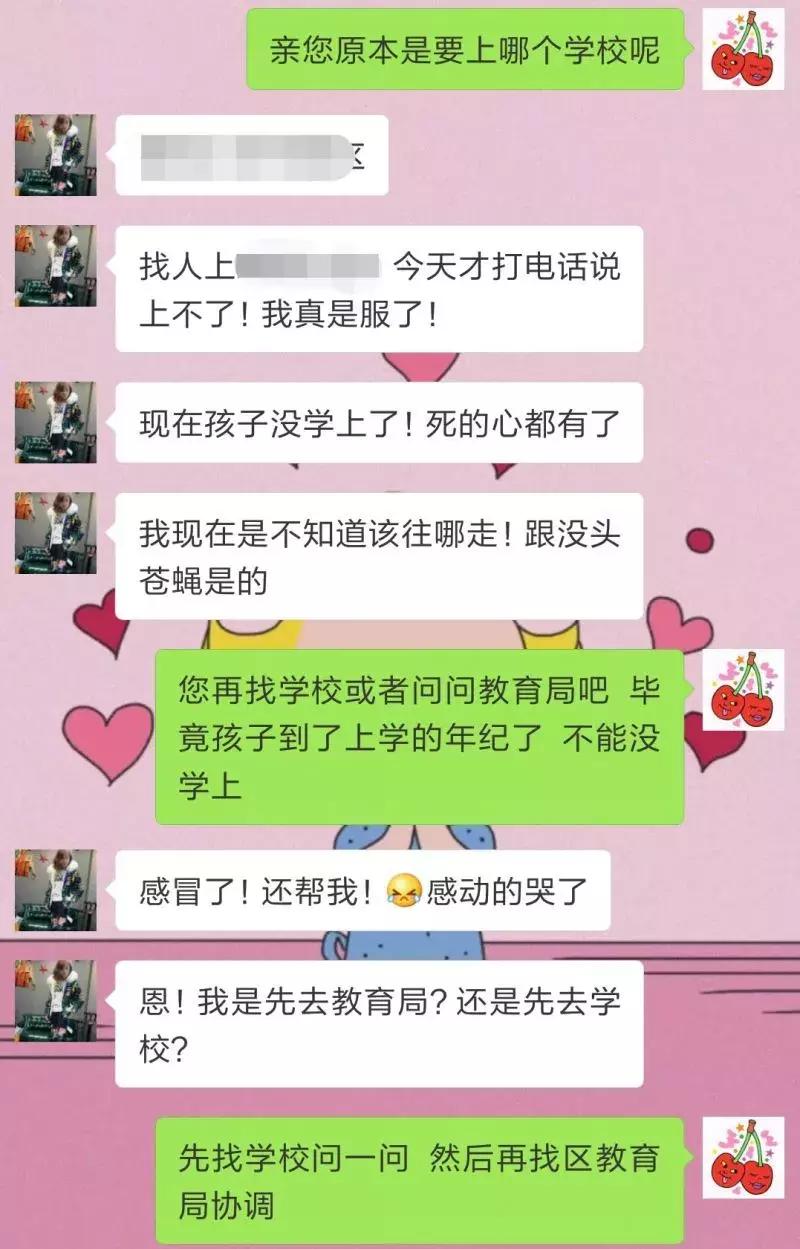The image size is (800, 1249).
Task: Tap the top cherry sticker avatar
Action: coord(745,48)
